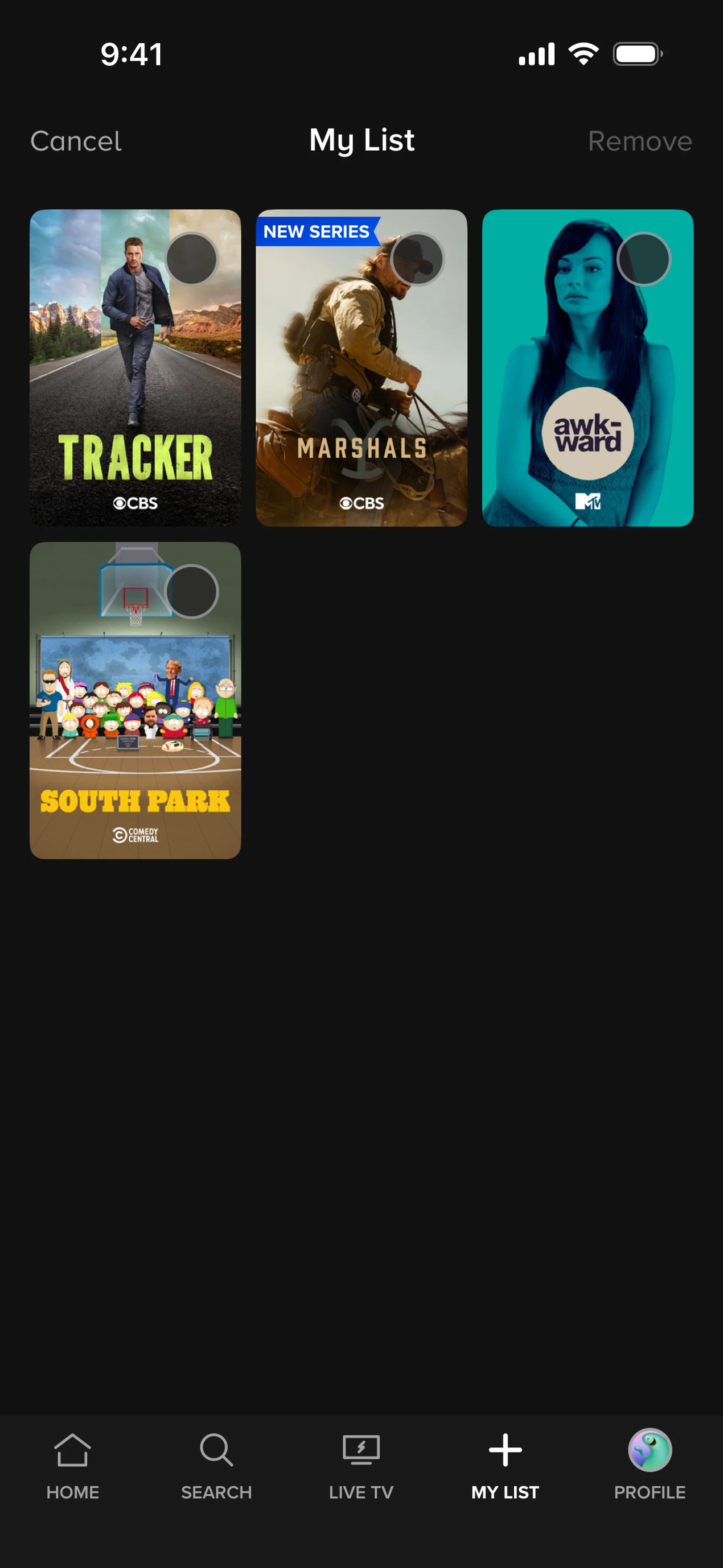
Task: Open the Profile tab
Action: pos(649,1466)
